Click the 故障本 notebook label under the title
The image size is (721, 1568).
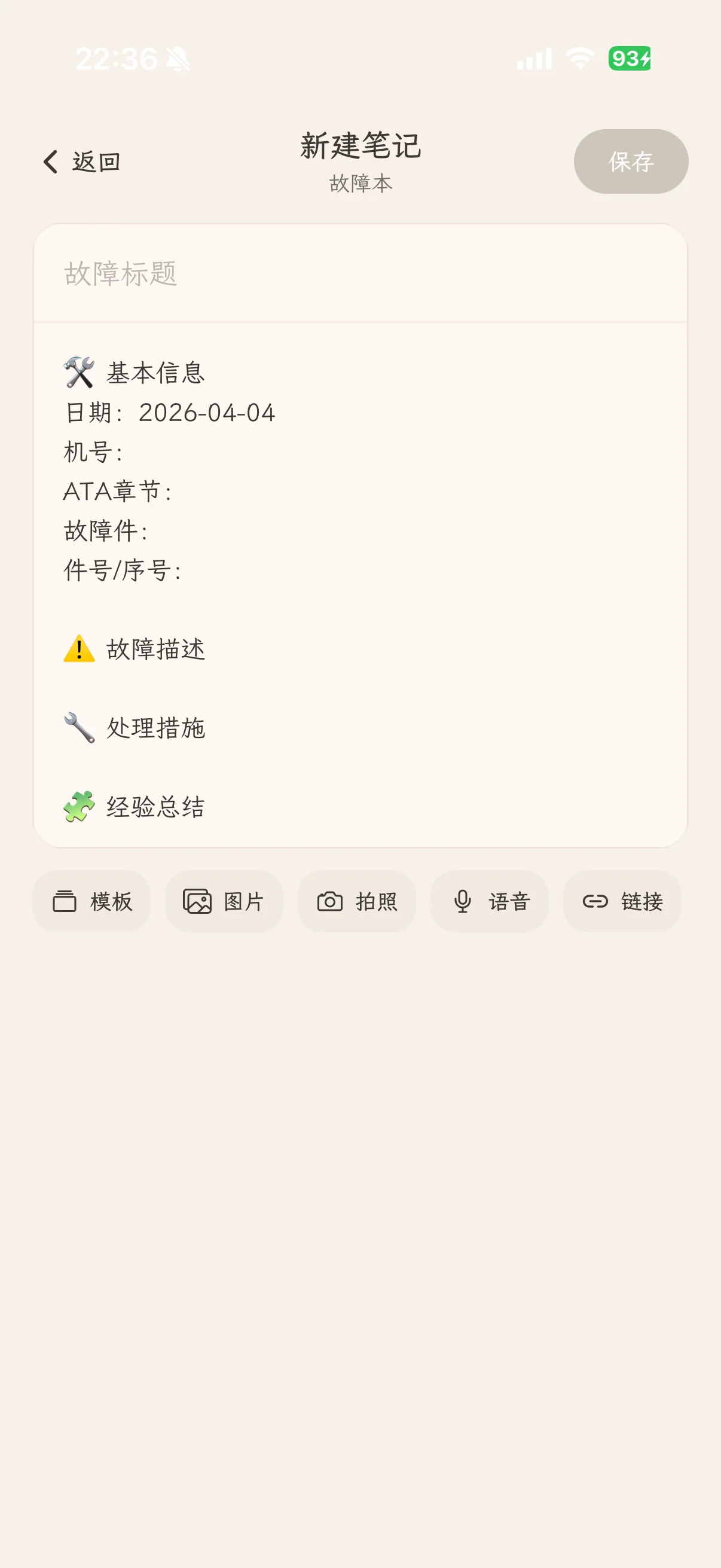point(360,184)
